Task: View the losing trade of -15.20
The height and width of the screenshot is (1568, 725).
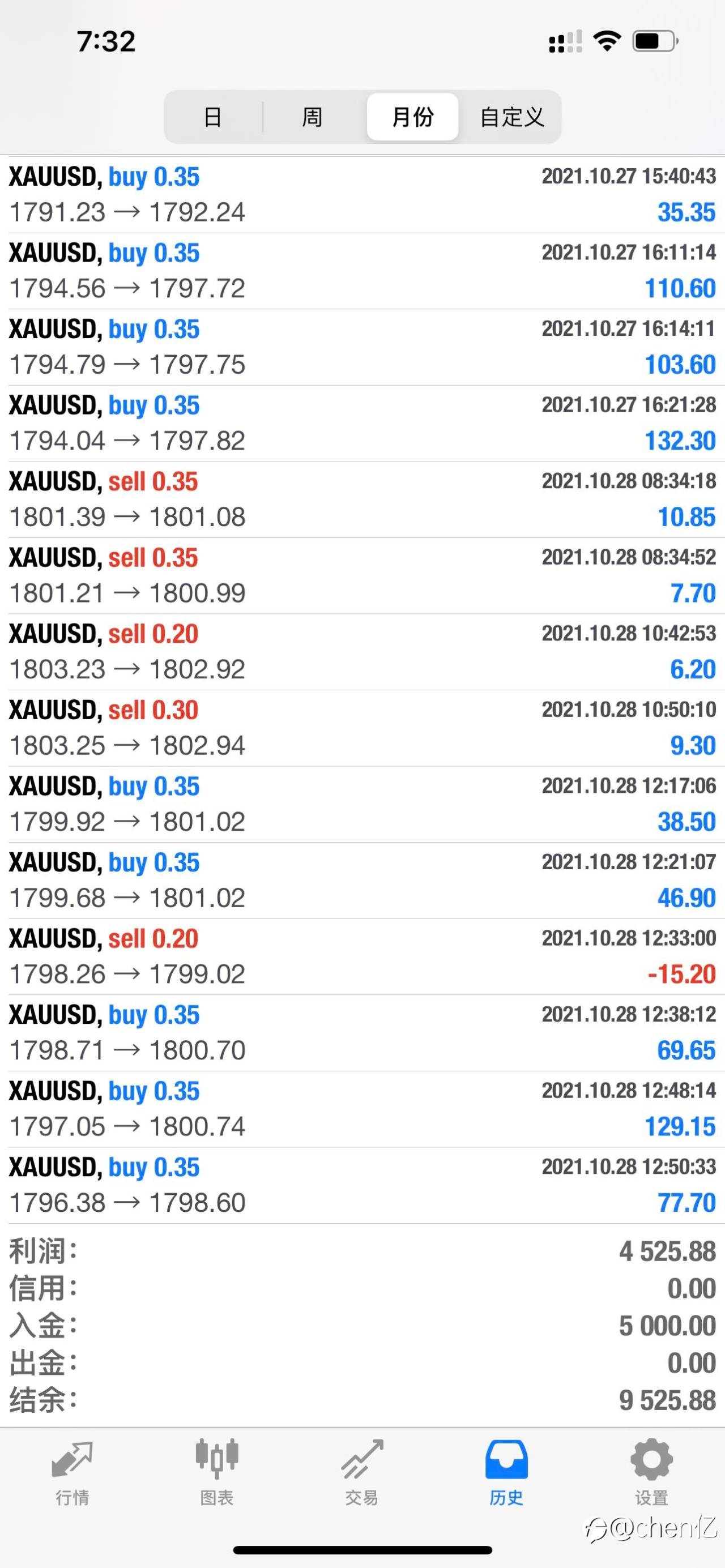Action: [x=362, y=957]
